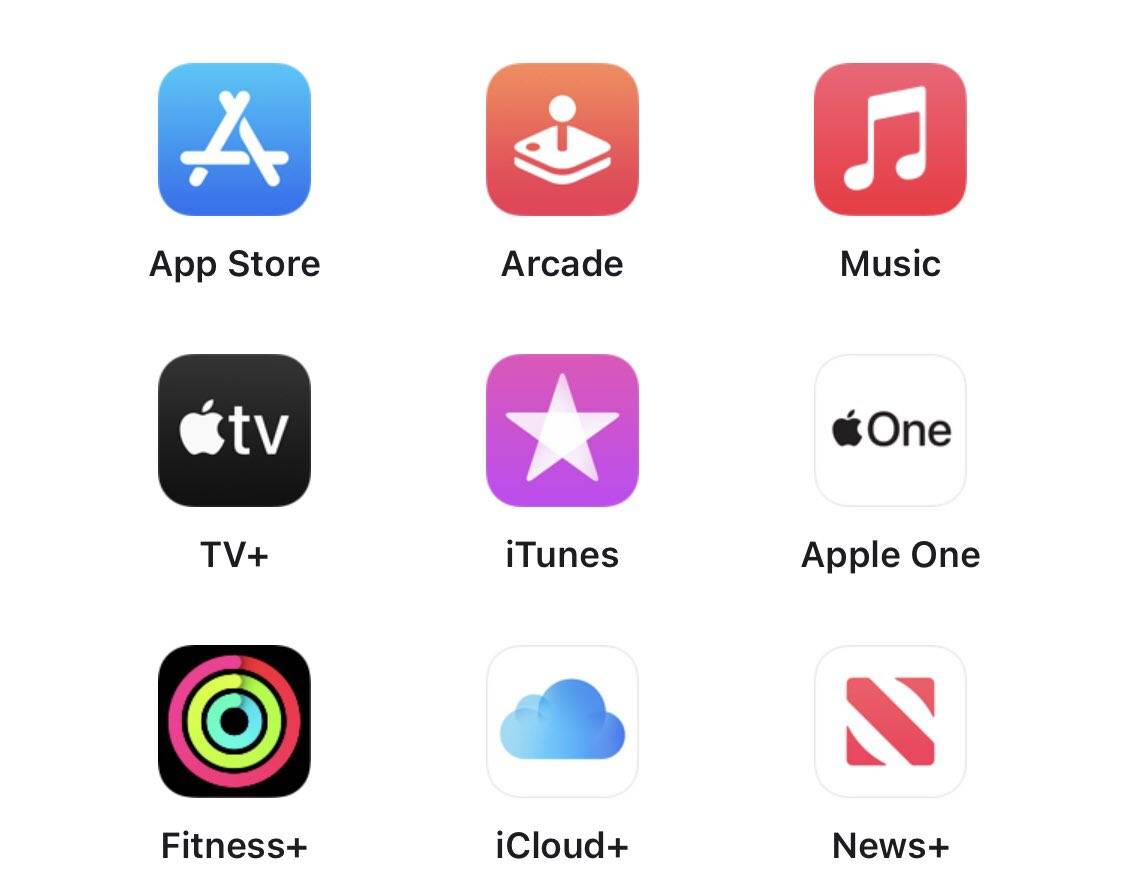Choose the News+ service
The width and height of the screenshot is (1125, 891).
pyautogui.click(x=890, y=721)
